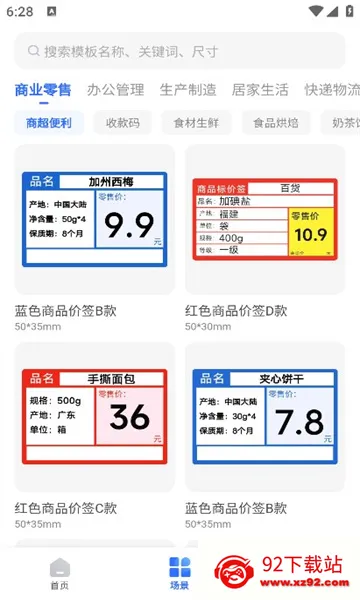This screenshot has height=600, width=360.
Task: Open the 红色商品价签D款 template
Action: pyautogui.click(x=265, y=219)
